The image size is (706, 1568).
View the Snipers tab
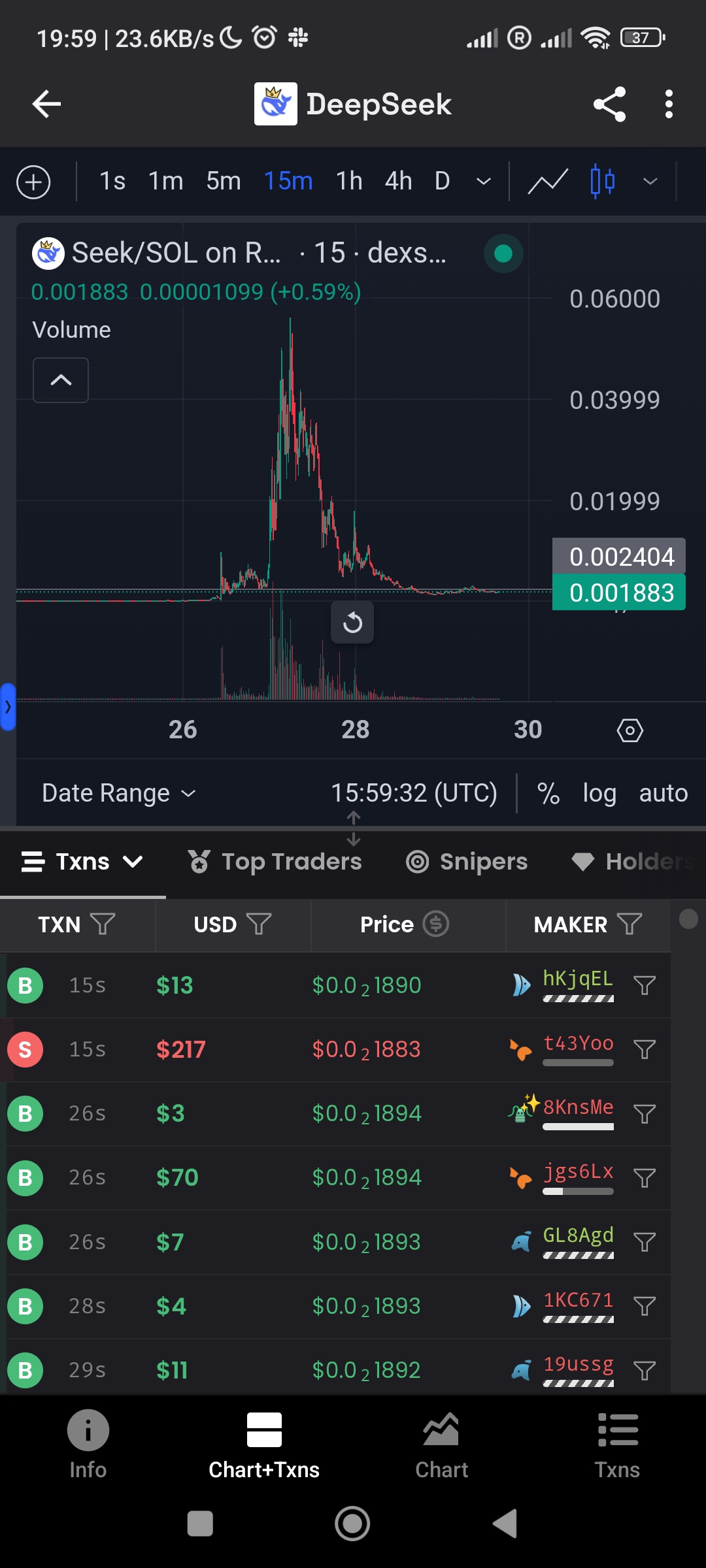467,862
